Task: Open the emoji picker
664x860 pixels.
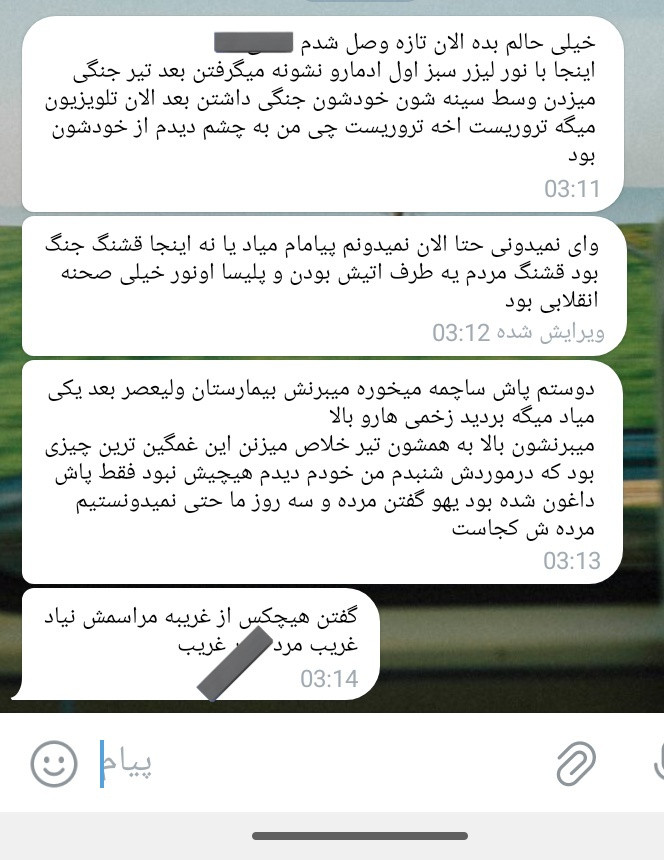Action: pos(54,763)
